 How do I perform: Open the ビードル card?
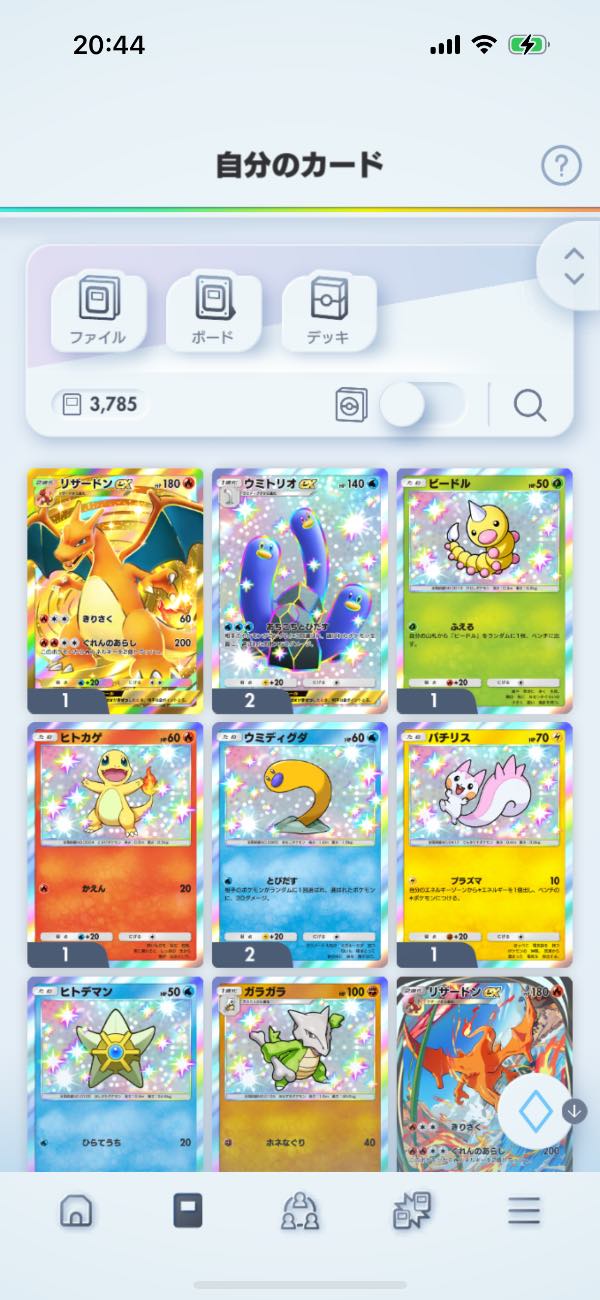[484, 590]
